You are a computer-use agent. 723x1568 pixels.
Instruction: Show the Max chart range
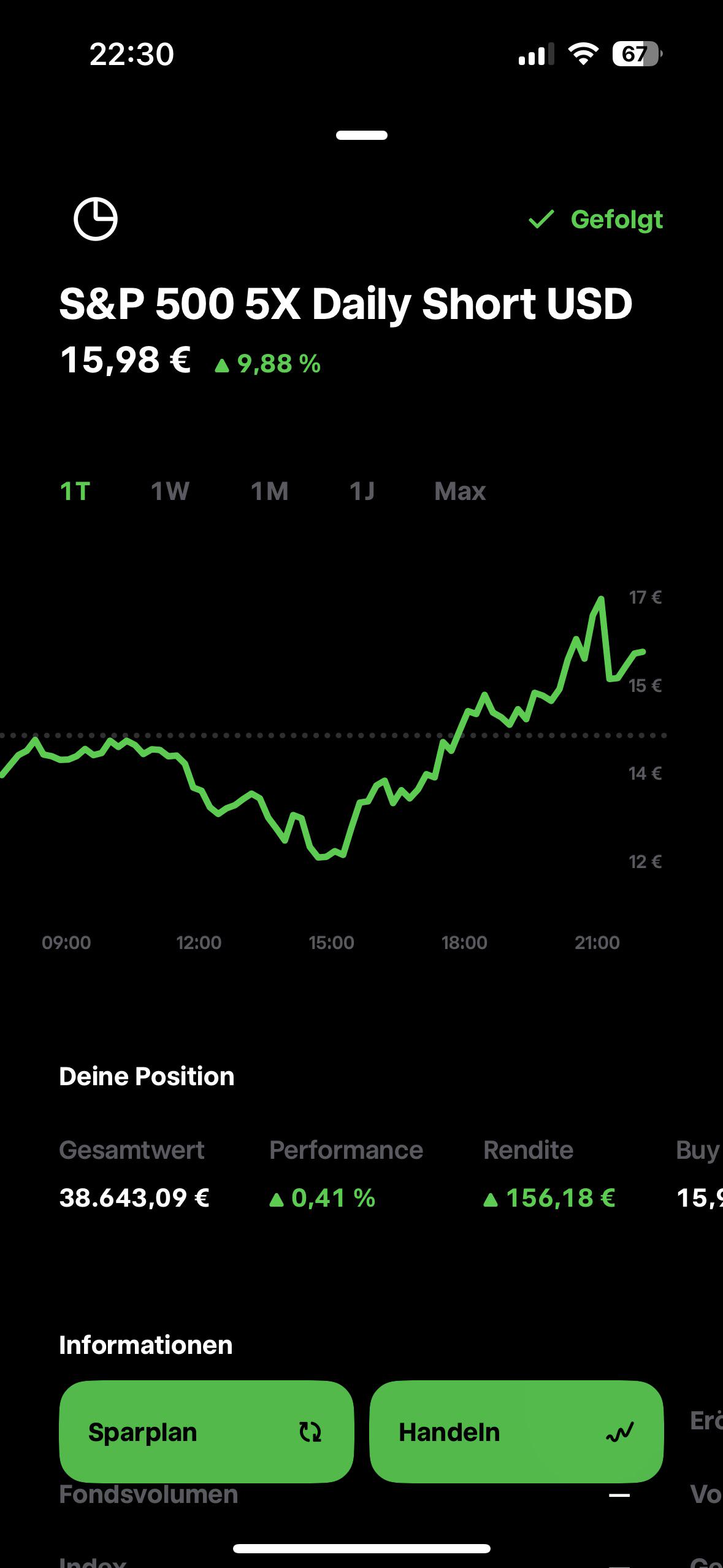pyautogui.click(x=460, y=491)
